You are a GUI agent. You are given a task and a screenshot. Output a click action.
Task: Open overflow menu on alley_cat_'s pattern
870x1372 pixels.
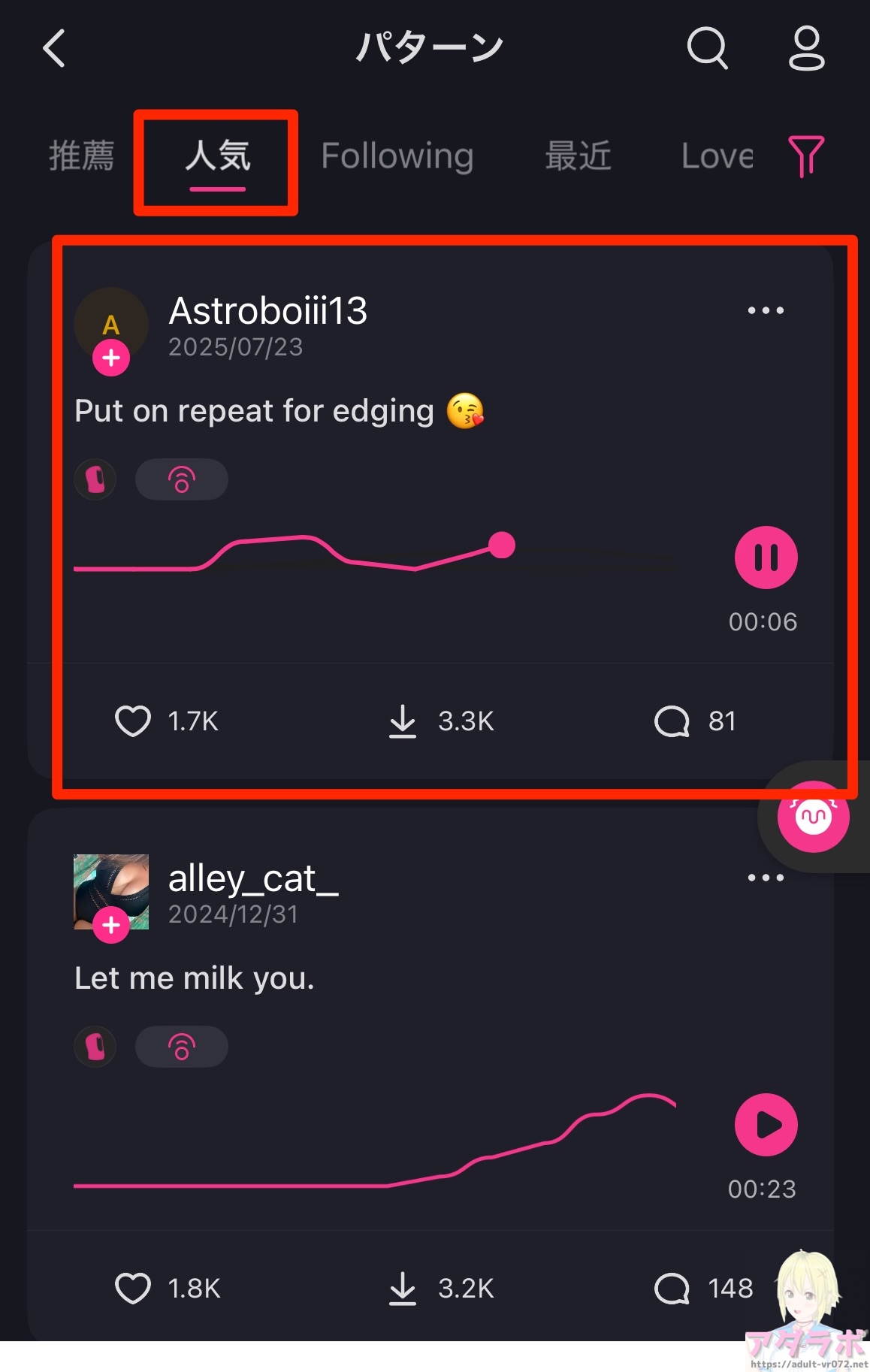766,878
